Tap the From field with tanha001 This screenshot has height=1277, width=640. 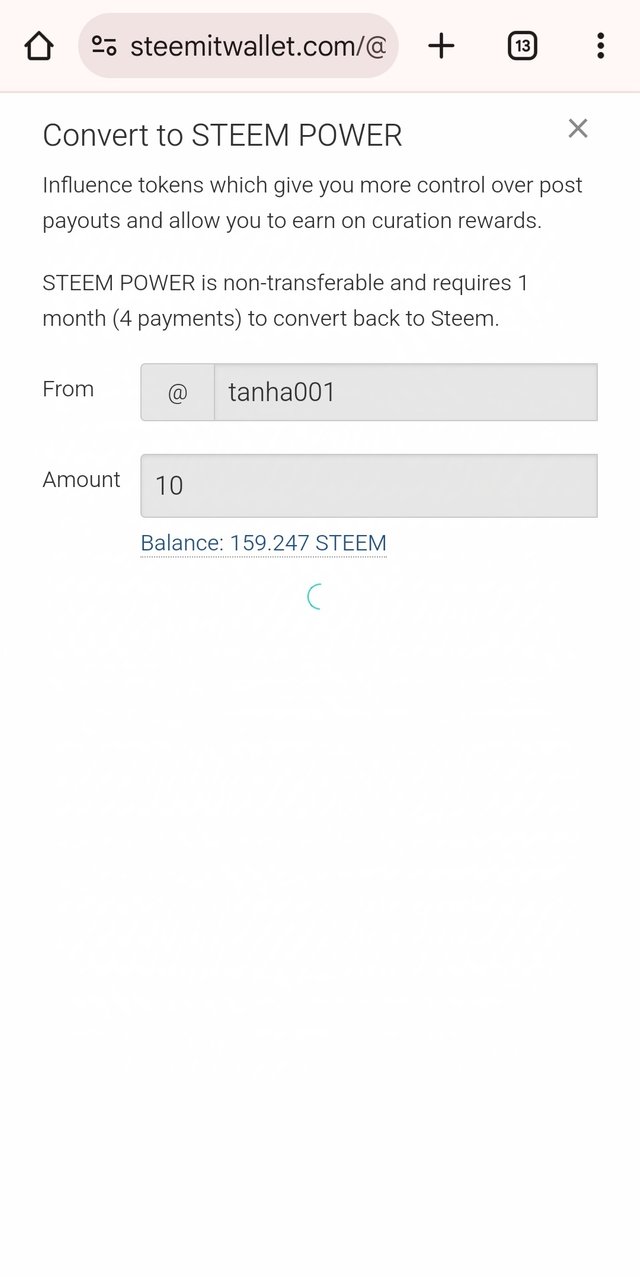[406, 392]
